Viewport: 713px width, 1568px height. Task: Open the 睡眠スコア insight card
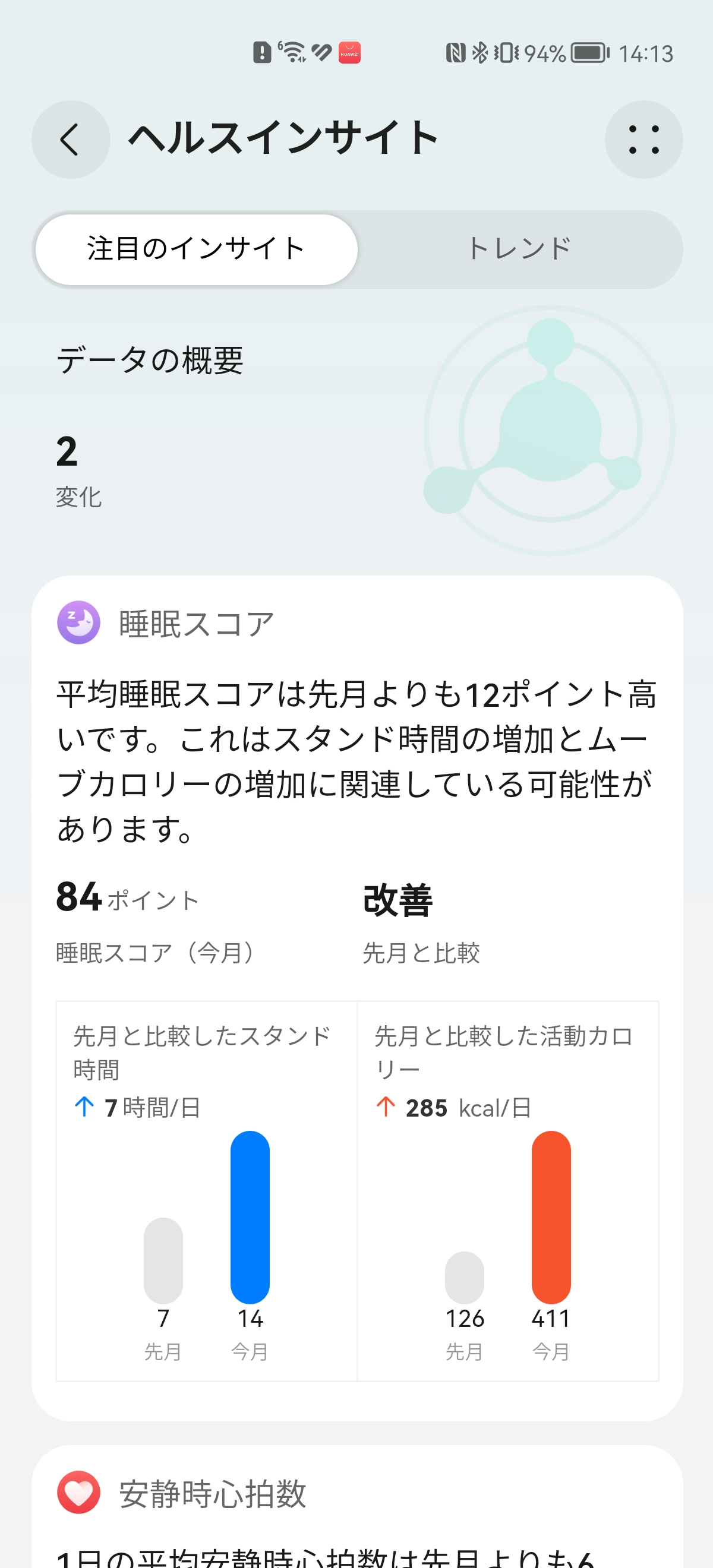[357, 761]
